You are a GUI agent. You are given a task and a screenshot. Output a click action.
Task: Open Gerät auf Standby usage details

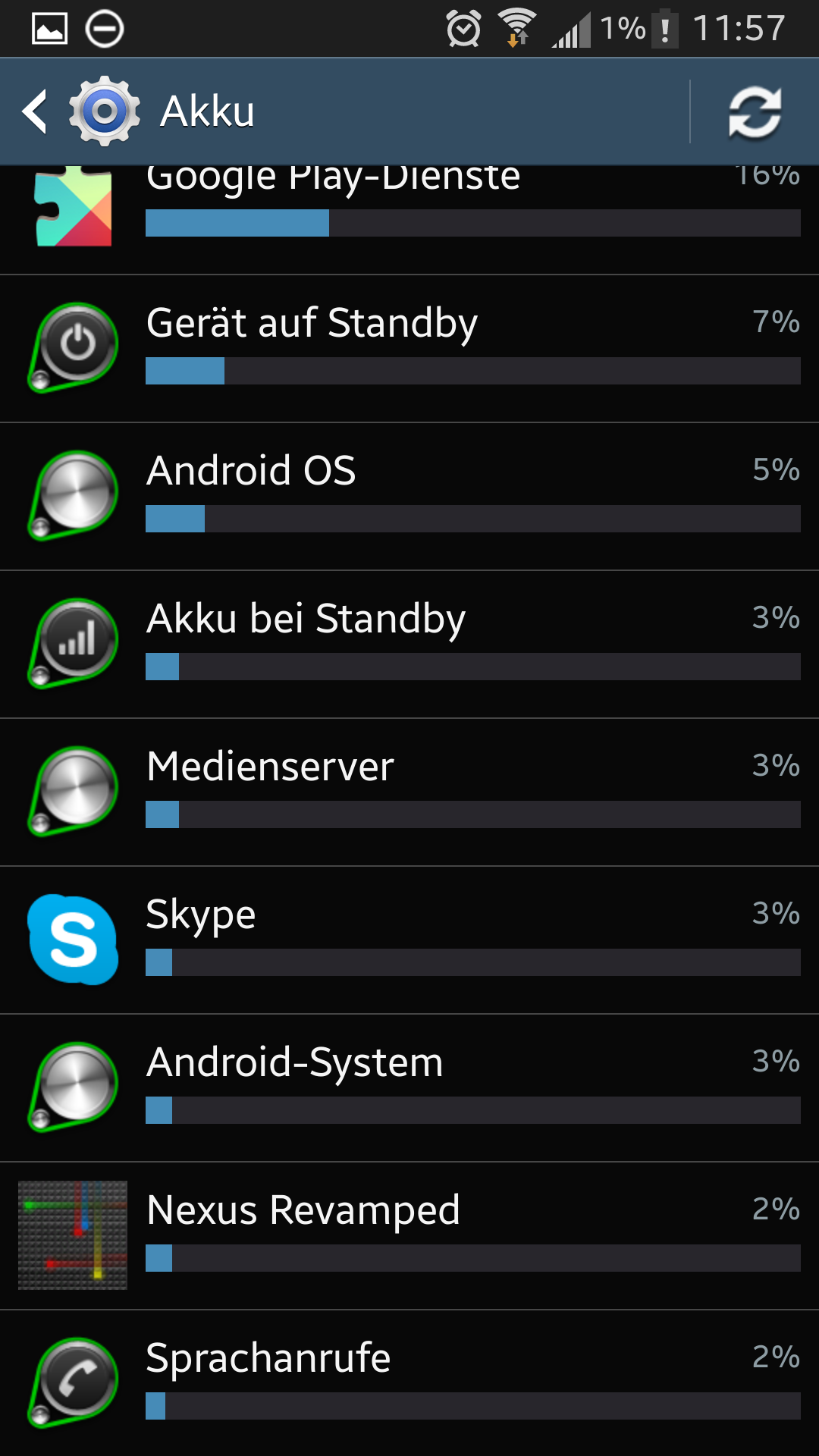pyautogui.click(x=409, y=348)
